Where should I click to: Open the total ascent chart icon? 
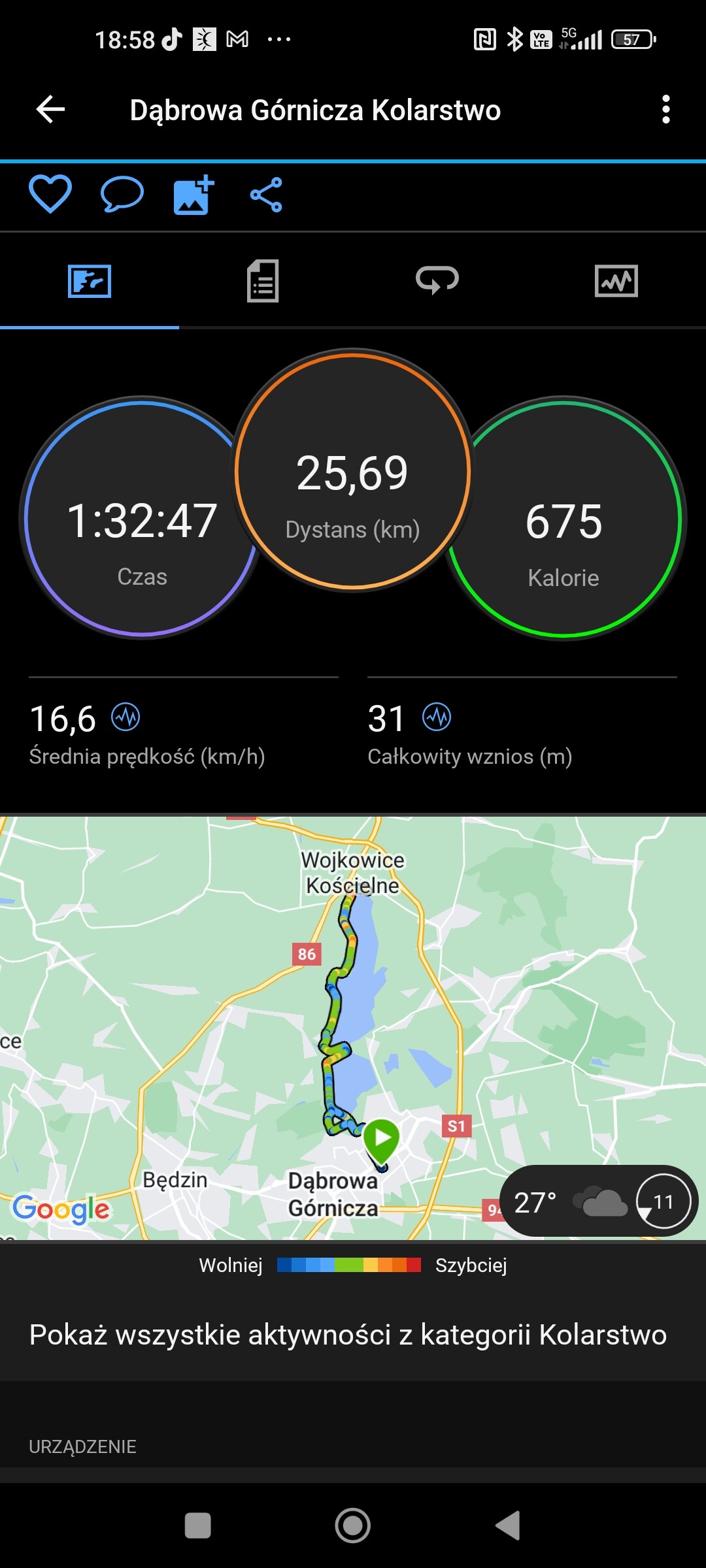tap(437, 717)
